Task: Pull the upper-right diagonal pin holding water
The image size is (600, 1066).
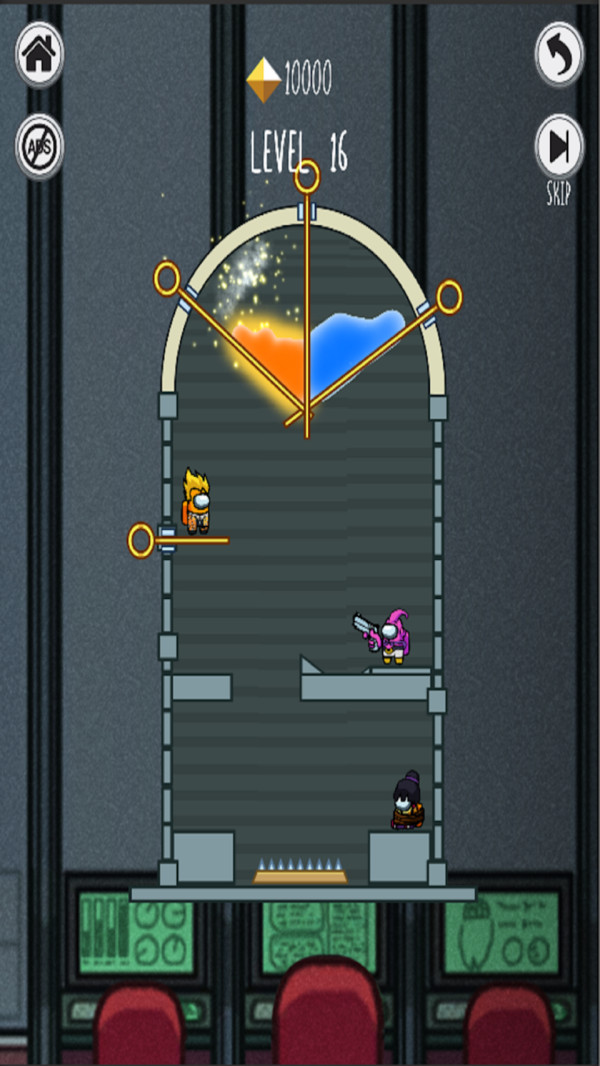Action: tap(449, 296)
